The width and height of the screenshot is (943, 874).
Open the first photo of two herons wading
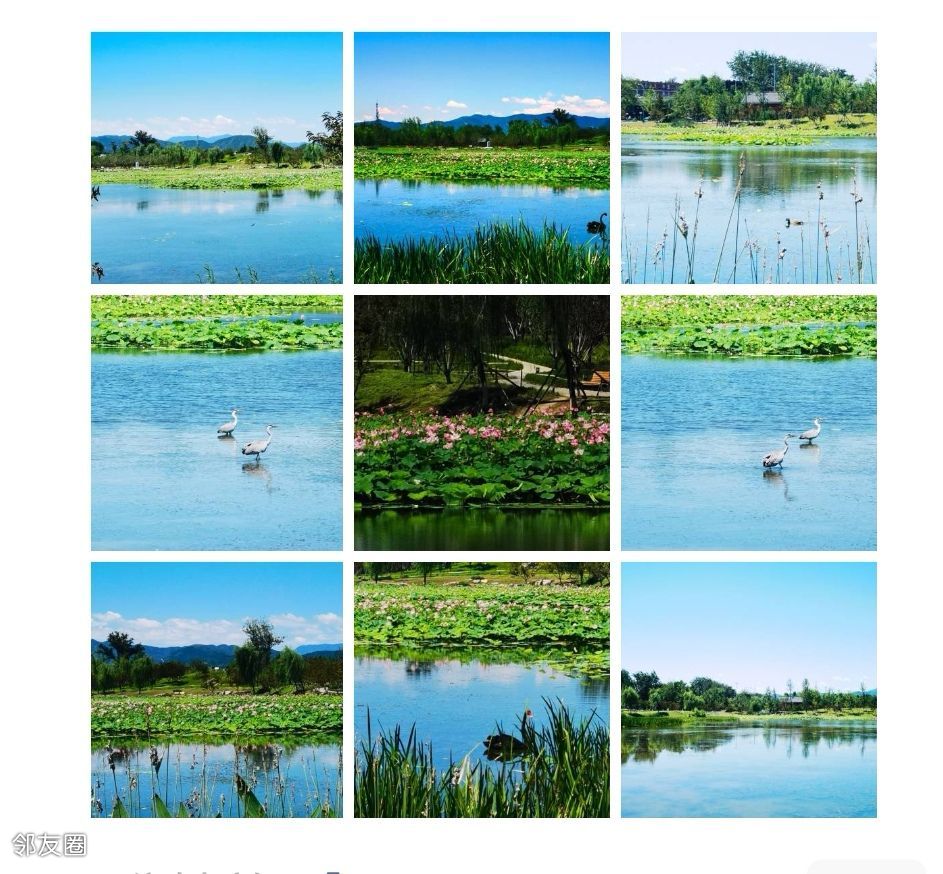pos(216,422)
